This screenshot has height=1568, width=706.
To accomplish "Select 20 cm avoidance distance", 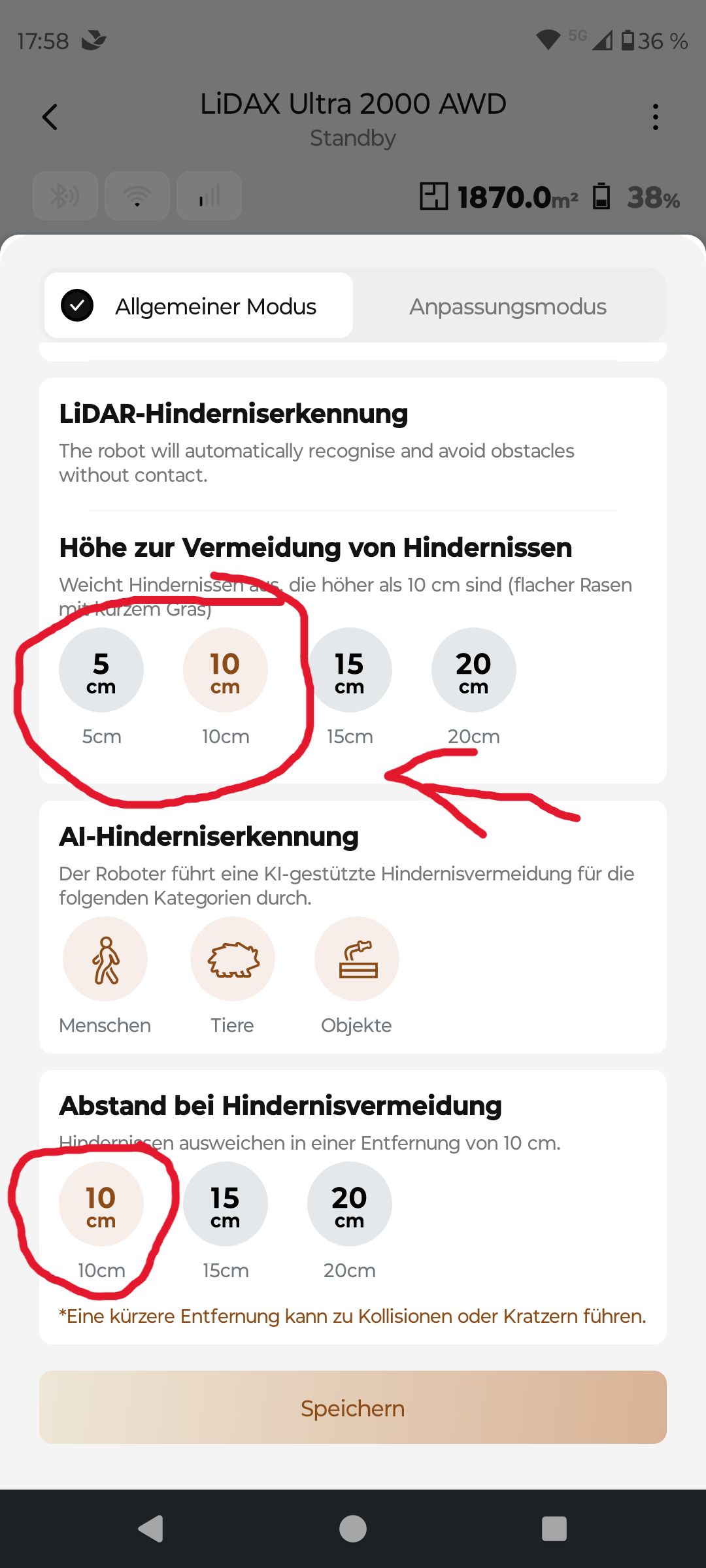I will 350,1204.
